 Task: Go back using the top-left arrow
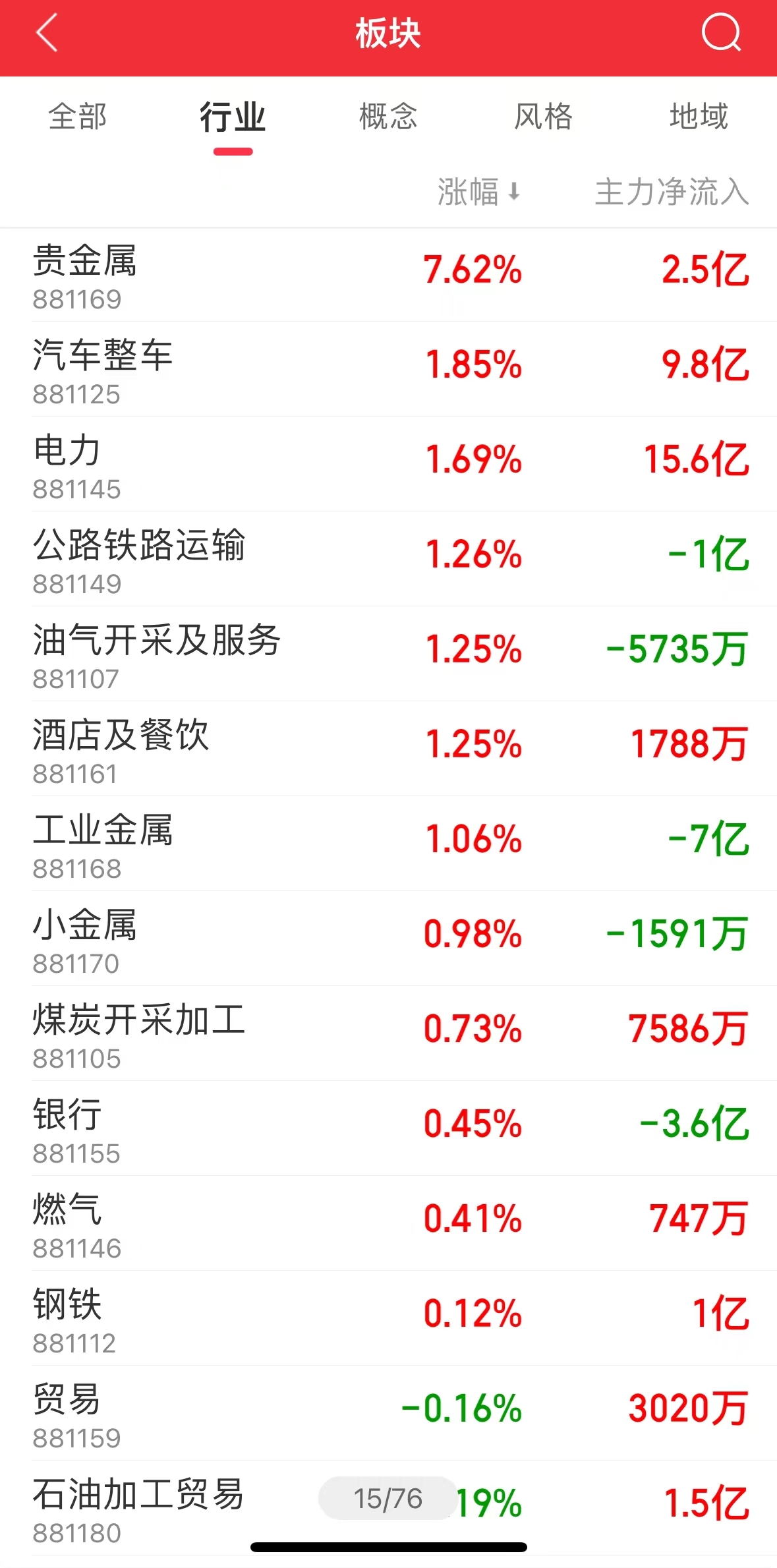pyautogui.click(x=47, y=33)
